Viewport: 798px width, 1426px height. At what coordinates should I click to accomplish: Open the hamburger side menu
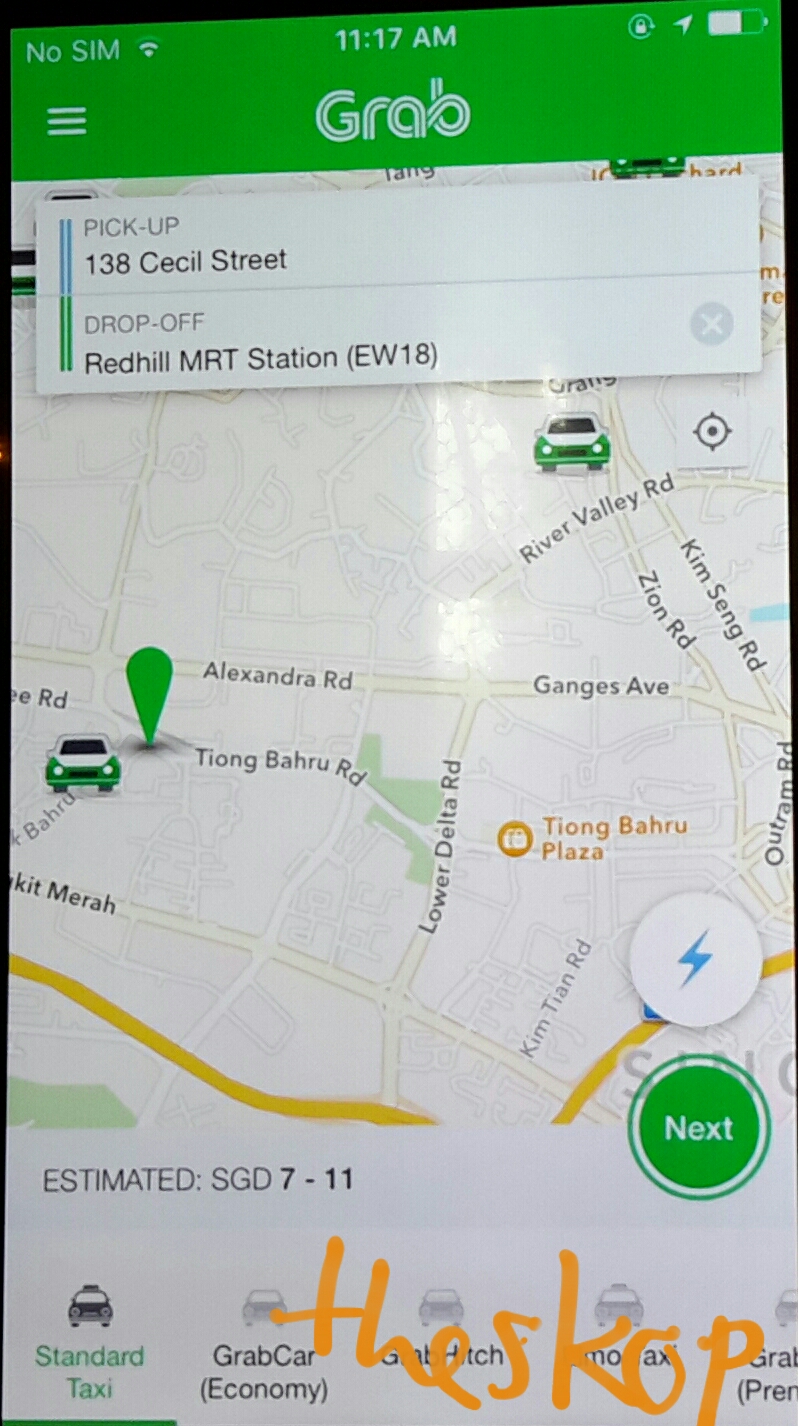click(67, 121)
